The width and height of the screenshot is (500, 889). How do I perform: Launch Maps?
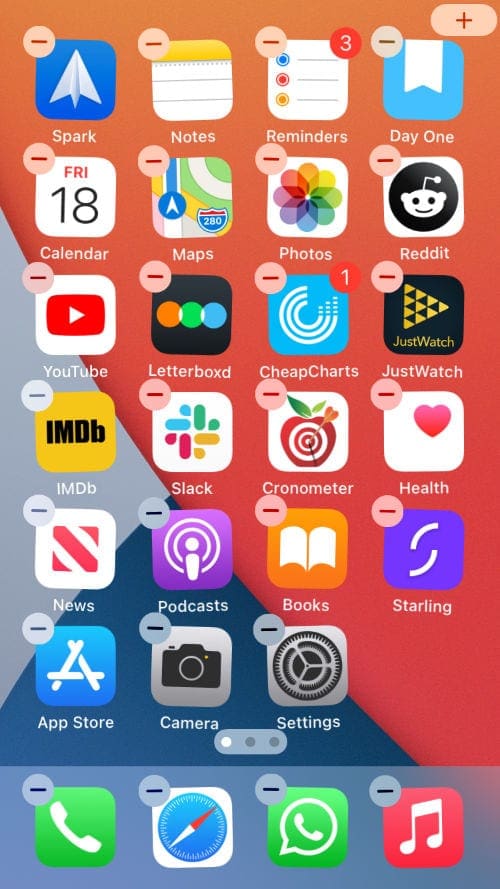(x=192, y=197)
